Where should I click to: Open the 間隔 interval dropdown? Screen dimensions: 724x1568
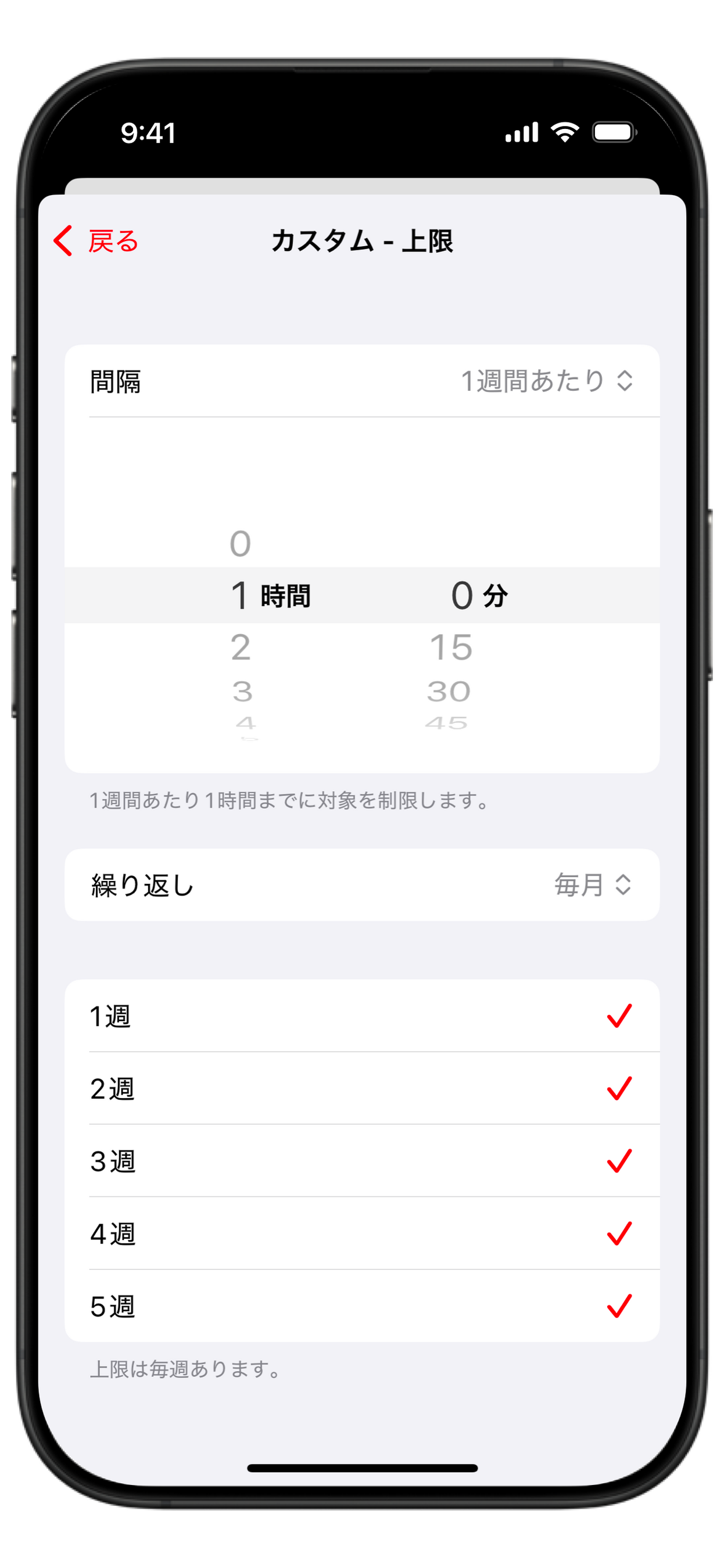pos(546,382)
